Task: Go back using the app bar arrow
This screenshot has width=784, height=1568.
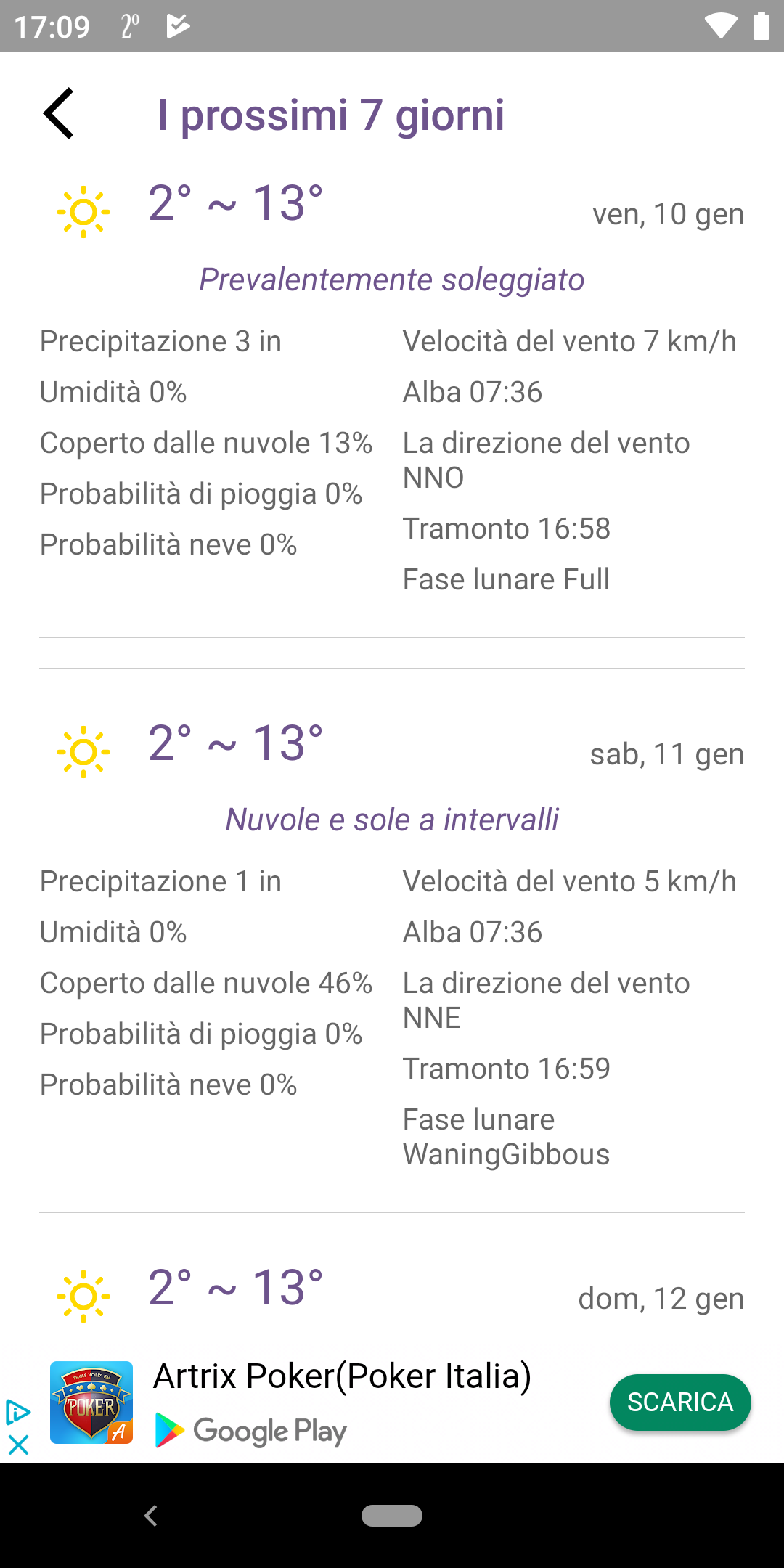Action: click(x=59, y=114)
